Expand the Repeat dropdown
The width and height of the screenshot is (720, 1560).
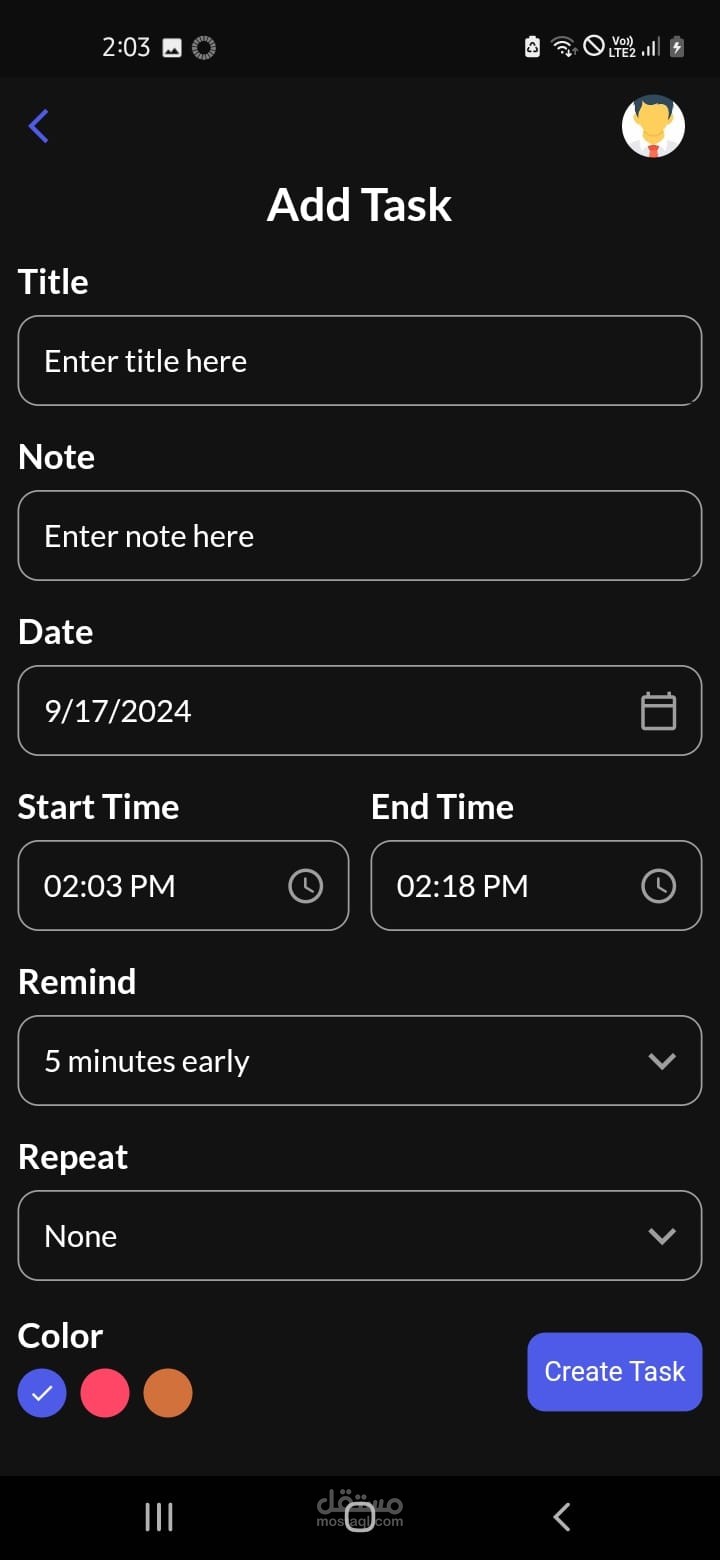[x=661, y=1236]
